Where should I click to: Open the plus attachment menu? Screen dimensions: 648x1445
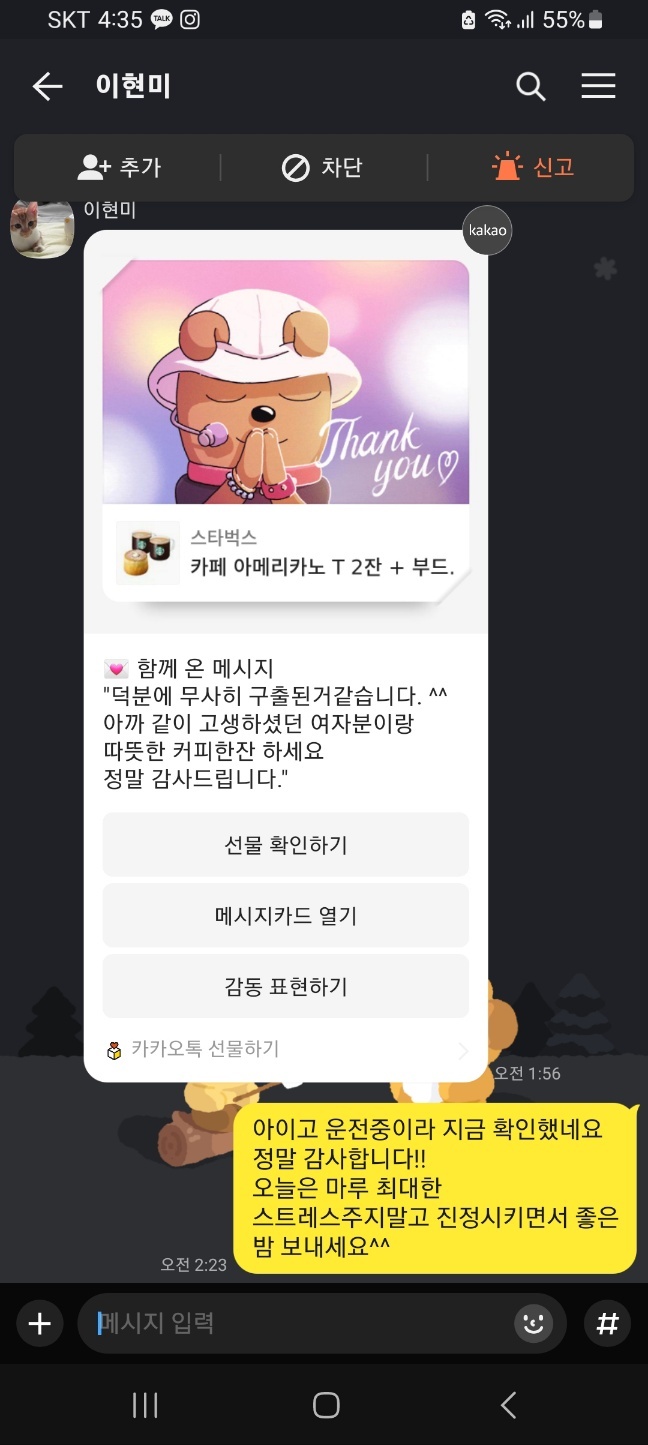[x=39, y=1324]
